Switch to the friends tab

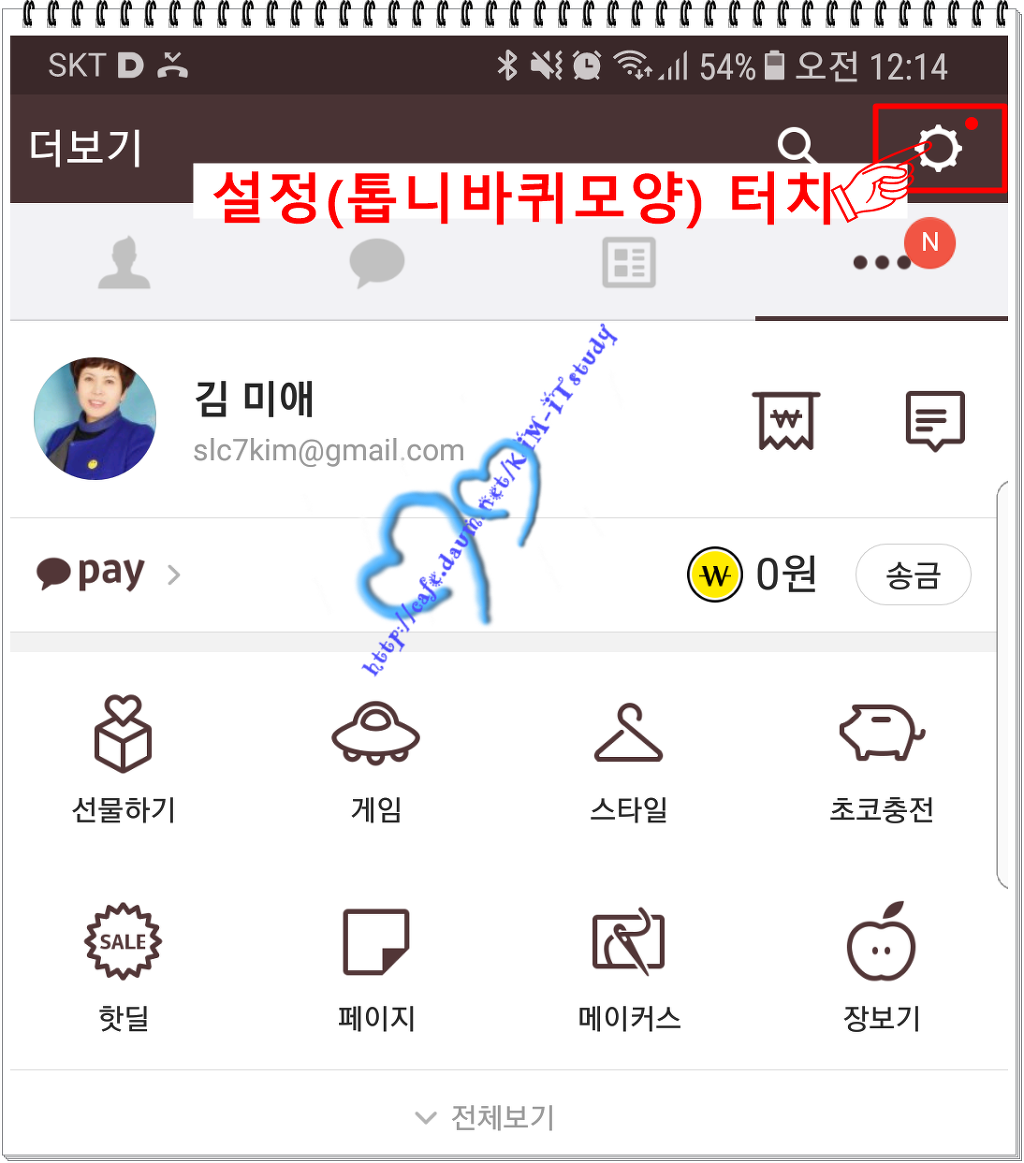tap(124, 263)
